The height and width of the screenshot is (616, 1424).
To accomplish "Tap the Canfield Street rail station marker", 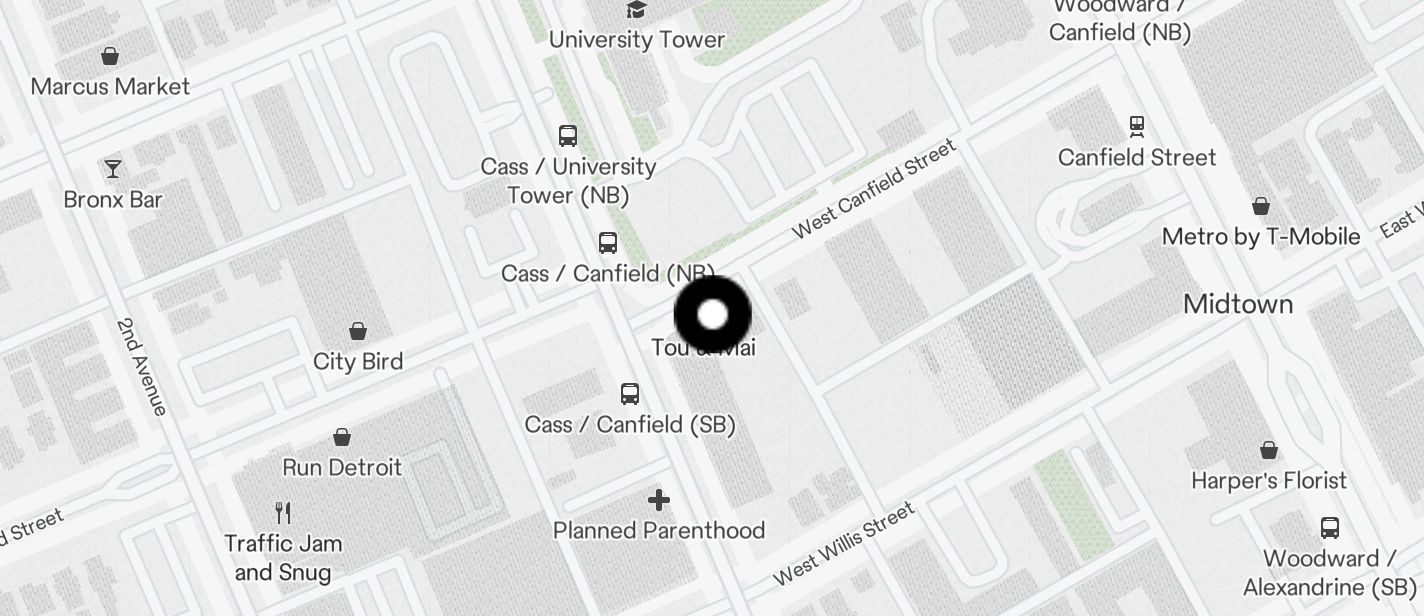I will [x=1137, y=127].
